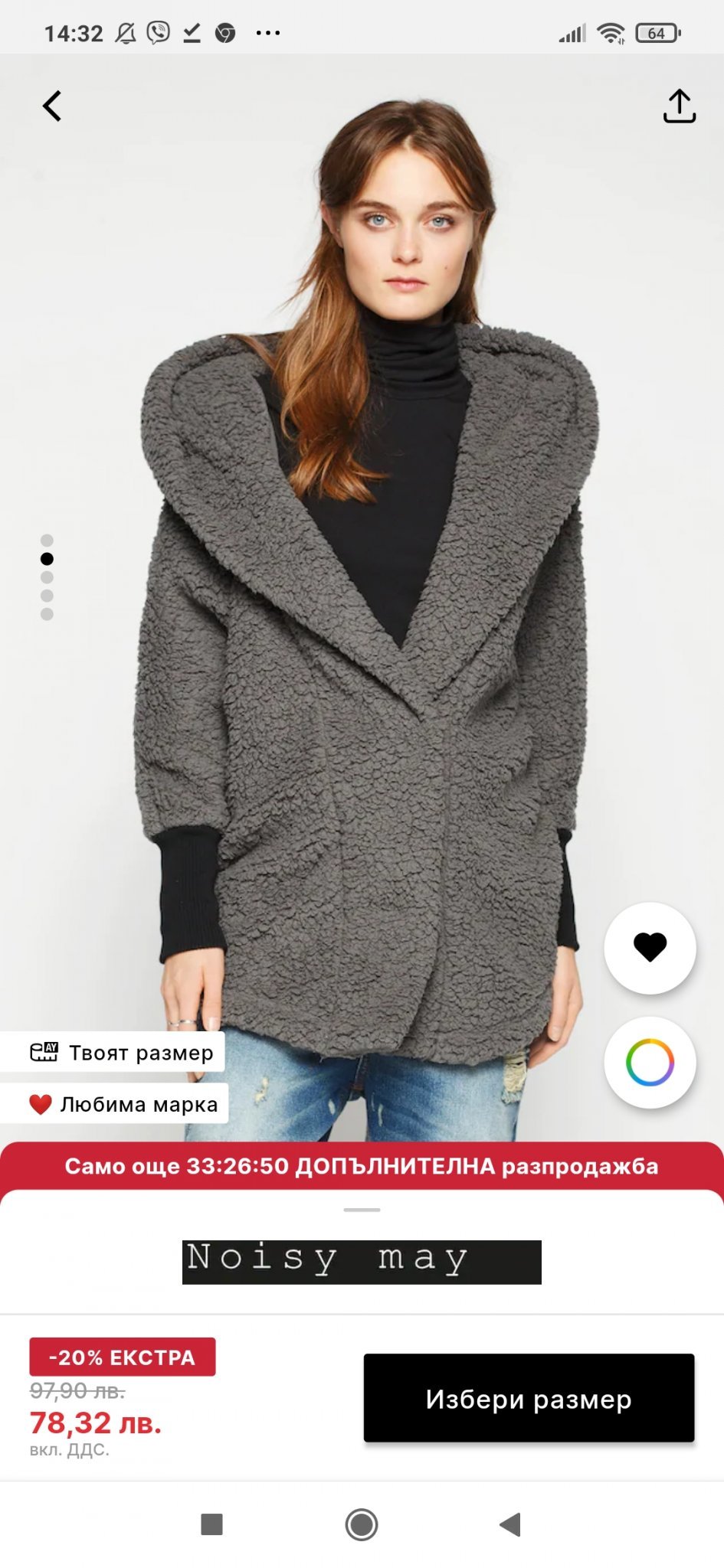
Task: Open the recent apps overview
Action: point(211,1524)
